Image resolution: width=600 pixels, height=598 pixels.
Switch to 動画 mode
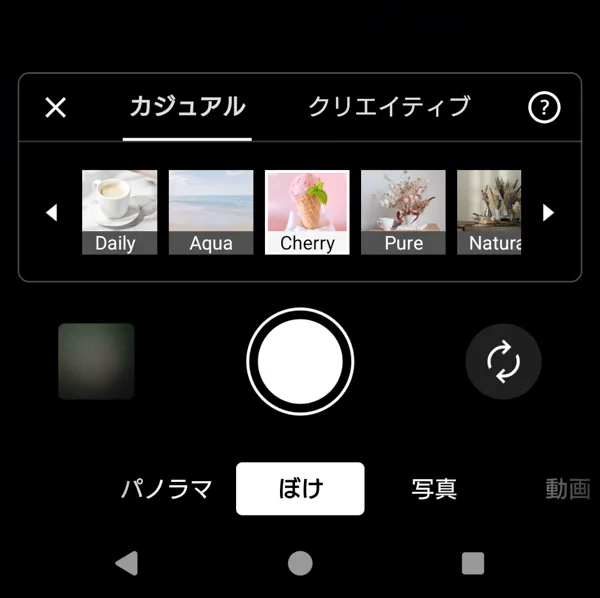pyautogui.click(x=567, y=489)
